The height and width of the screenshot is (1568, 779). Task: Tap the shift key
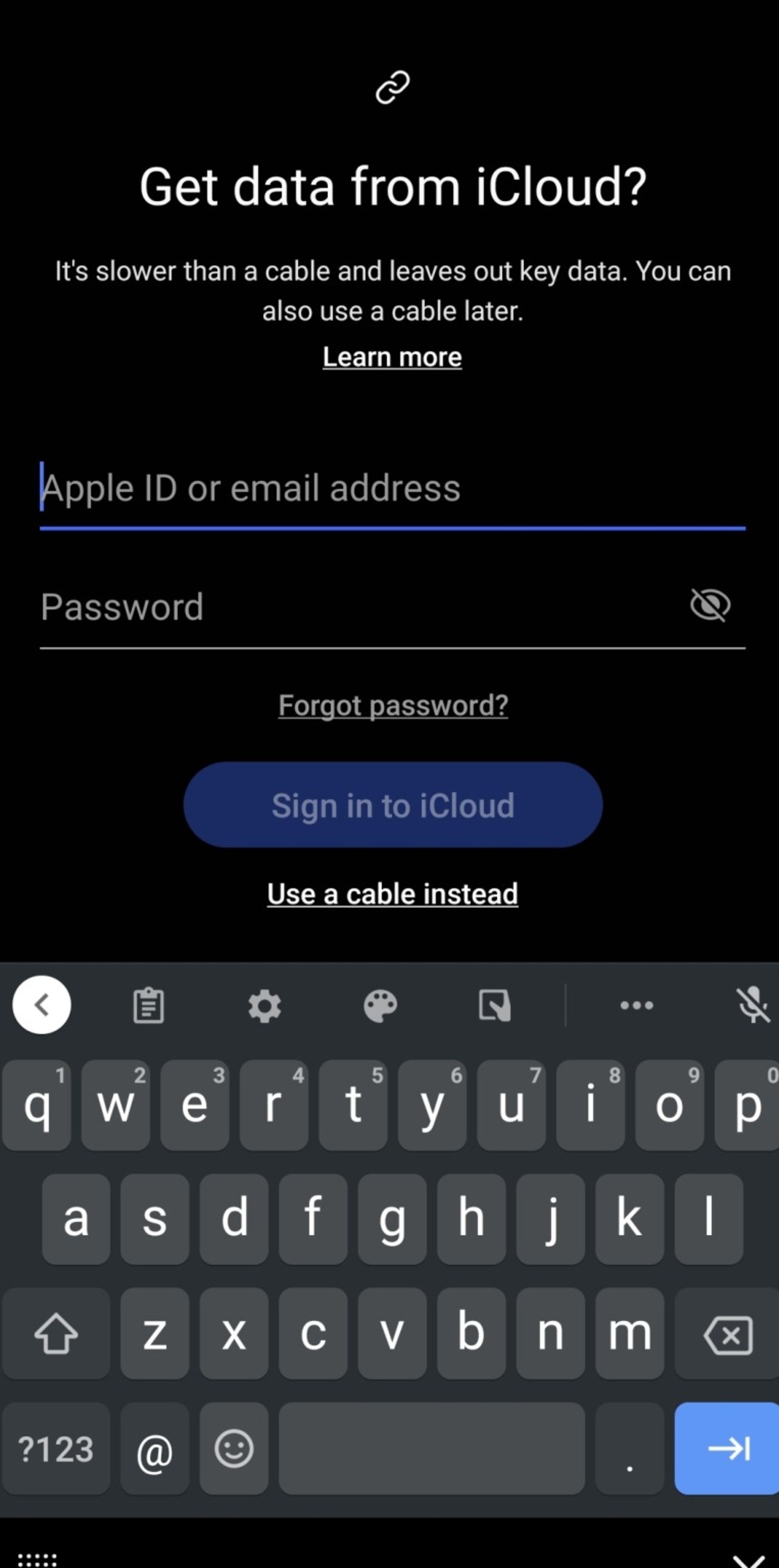(x=55, y=1334)
